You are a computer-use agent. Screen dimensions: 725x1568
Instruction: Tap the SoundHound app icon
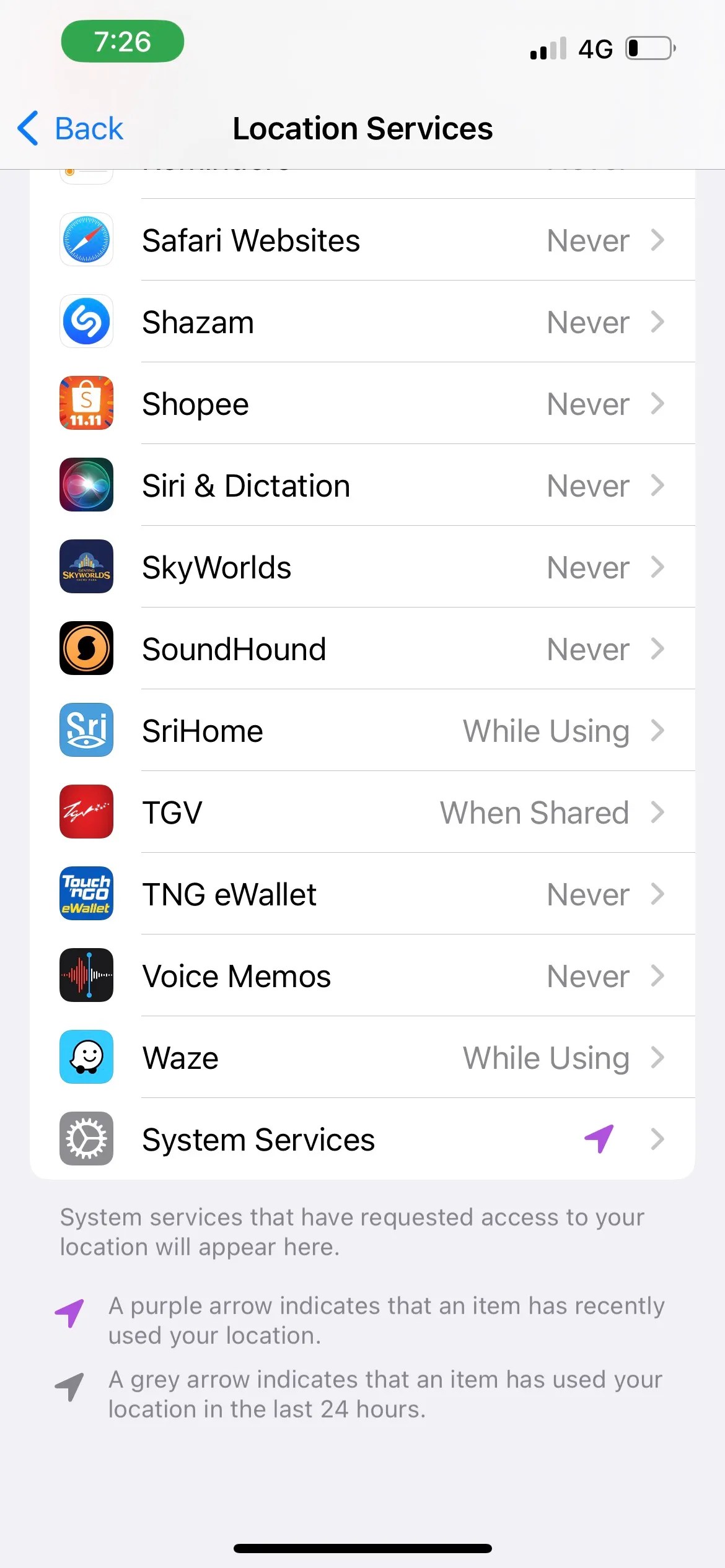pyautogui.click(x=86, y=648)
